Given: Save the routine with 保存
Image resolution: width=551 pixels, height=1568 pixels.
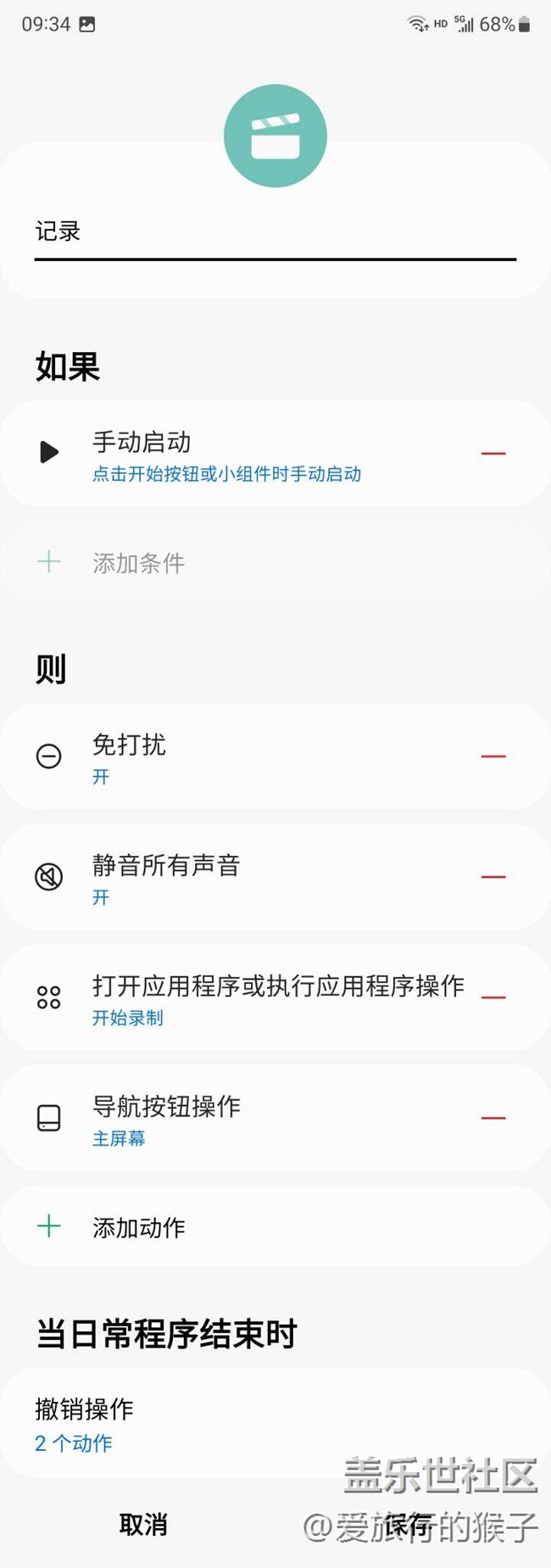Looking at the screenshot, I should pos(408,1524).
